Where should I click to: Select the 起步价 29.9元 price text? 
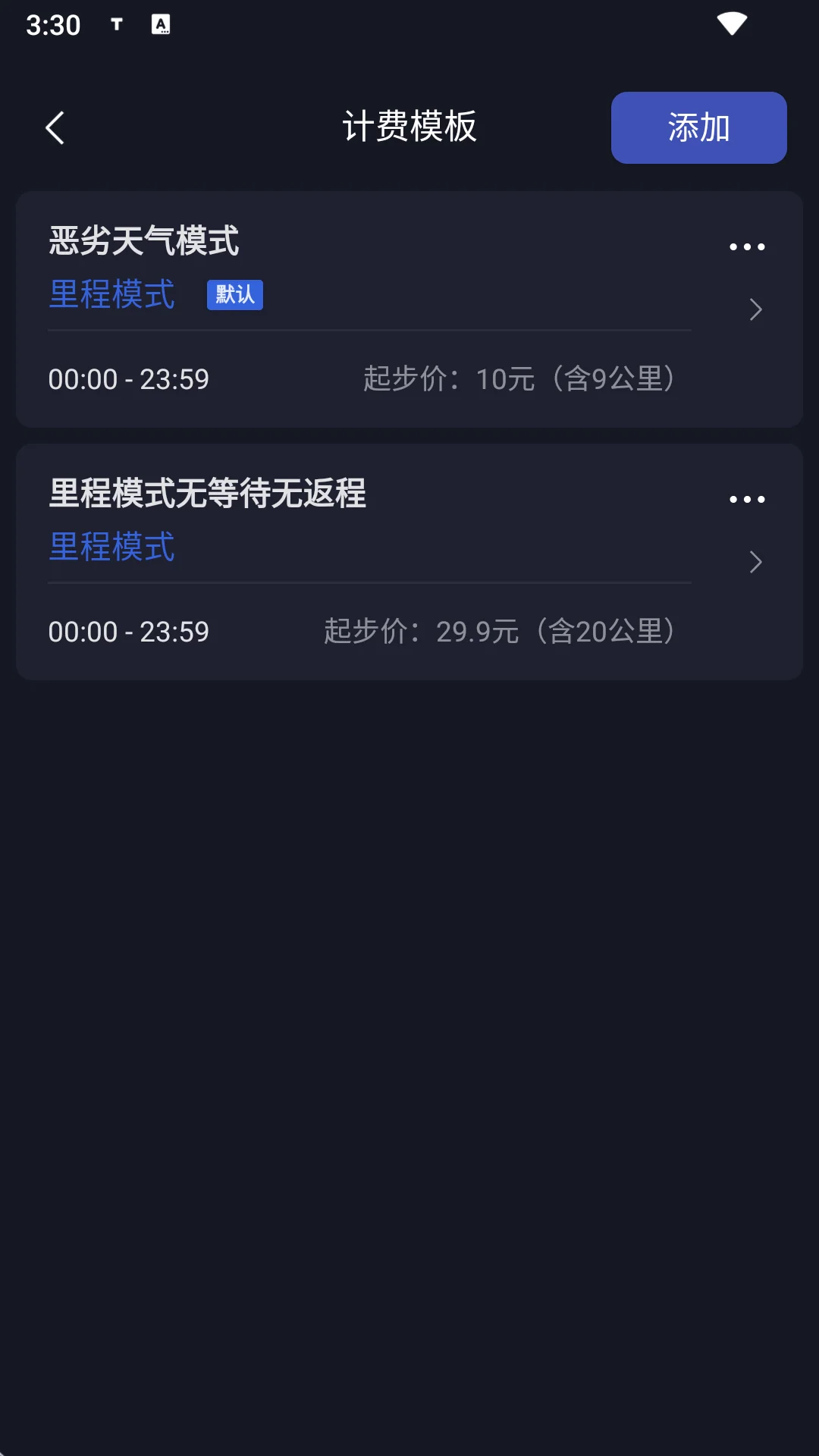pos(499,631)
